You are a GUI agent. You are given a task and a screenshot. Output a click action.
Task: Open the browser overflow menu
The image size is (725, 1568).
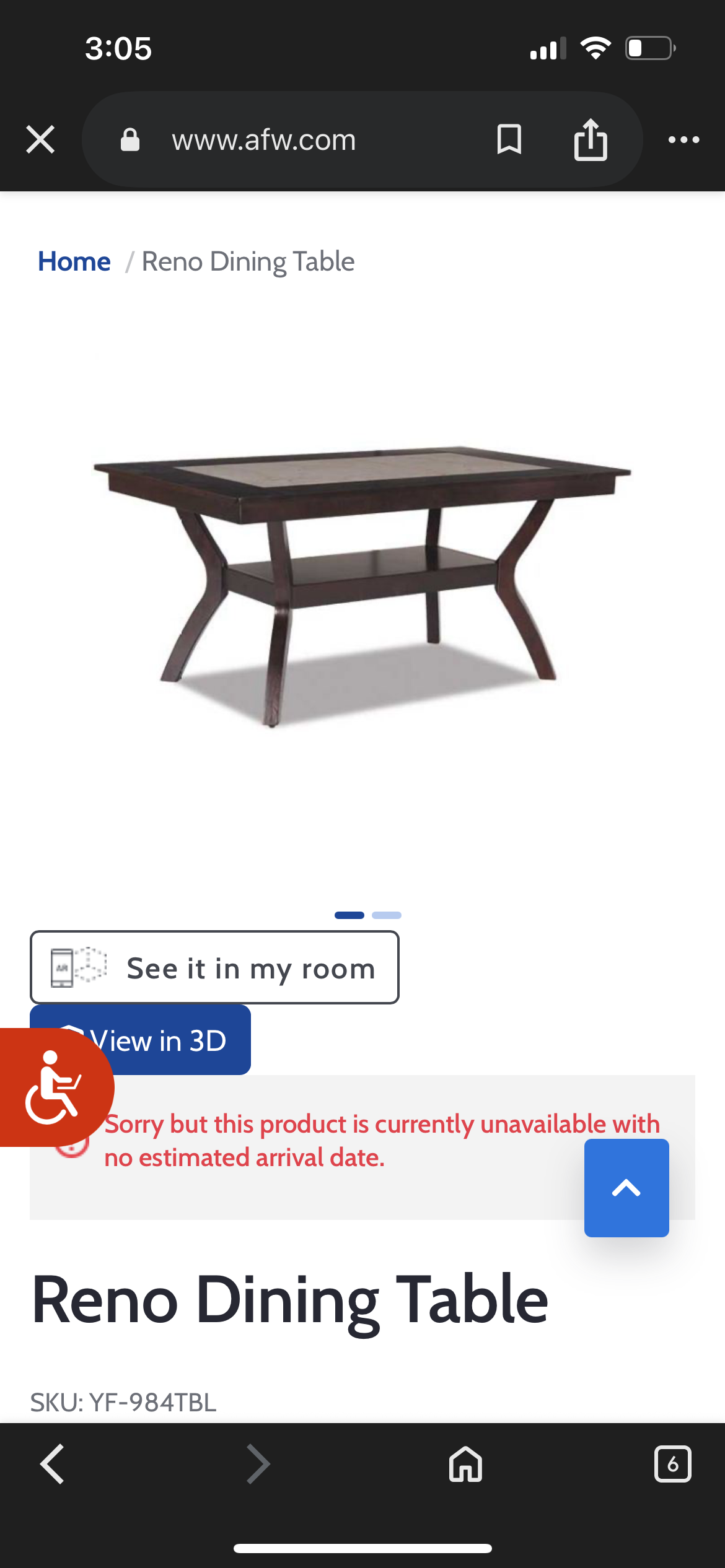[684, 140]
